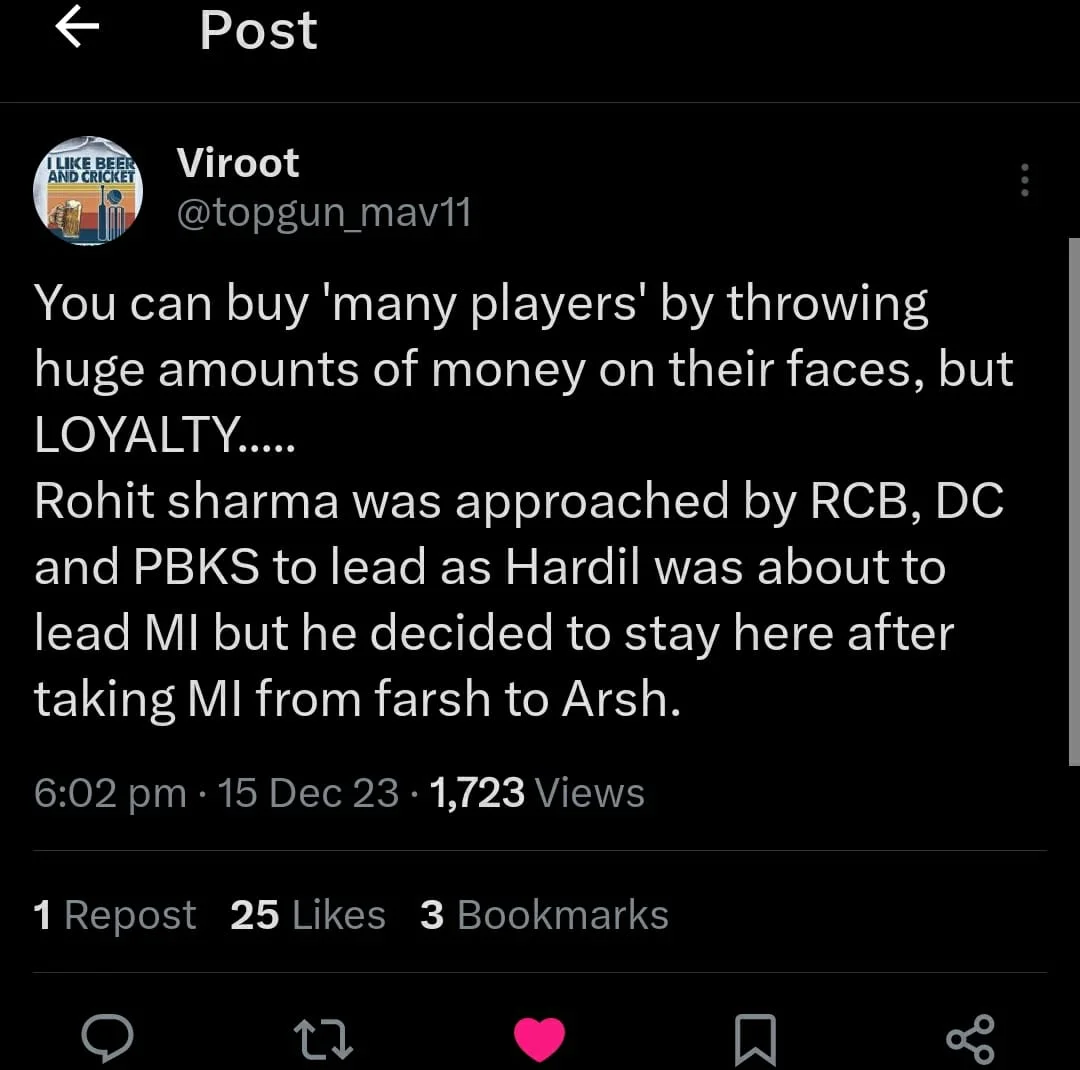Open the 1,723 Views analytics
The height and width of the screenshot is (1070, 1080).
pos(537,793)
